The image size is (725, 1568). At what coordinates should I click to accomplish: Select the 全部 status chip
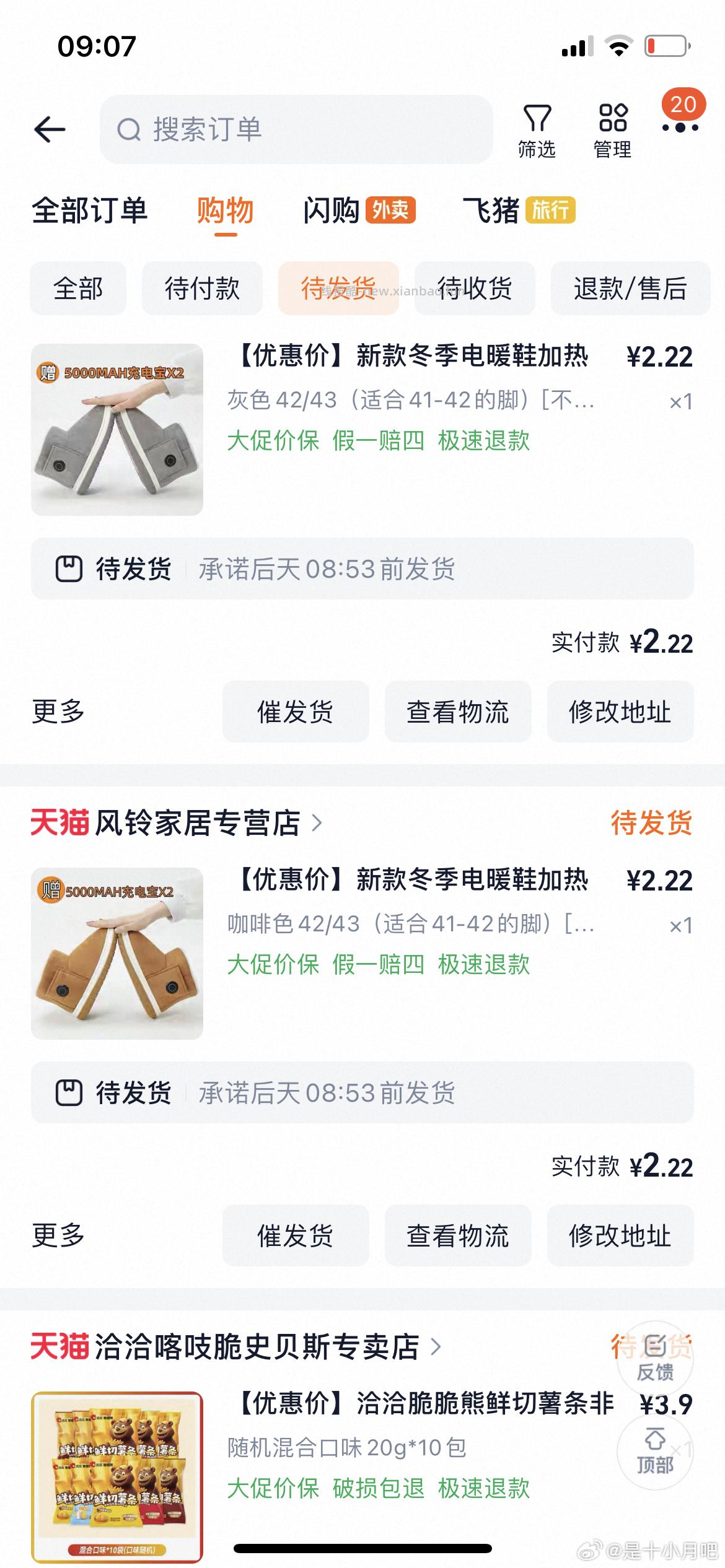point(78,289)
